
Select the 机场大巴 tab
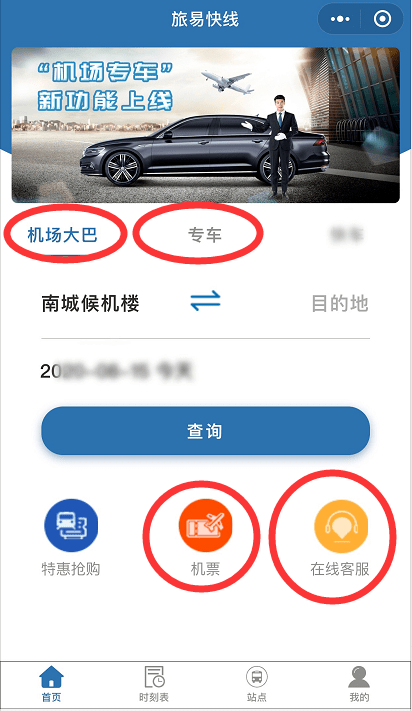point(63,235)
